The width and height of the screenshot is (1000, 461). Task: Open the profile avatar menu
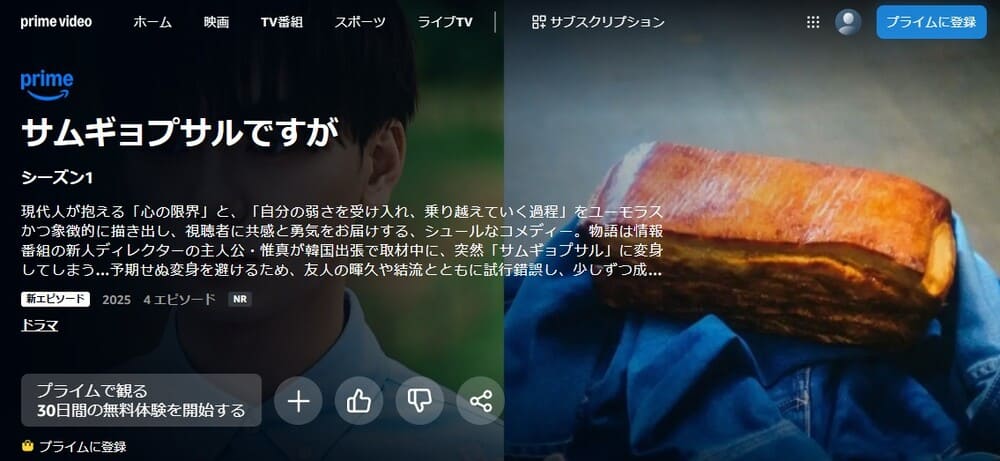click(848, 22)
